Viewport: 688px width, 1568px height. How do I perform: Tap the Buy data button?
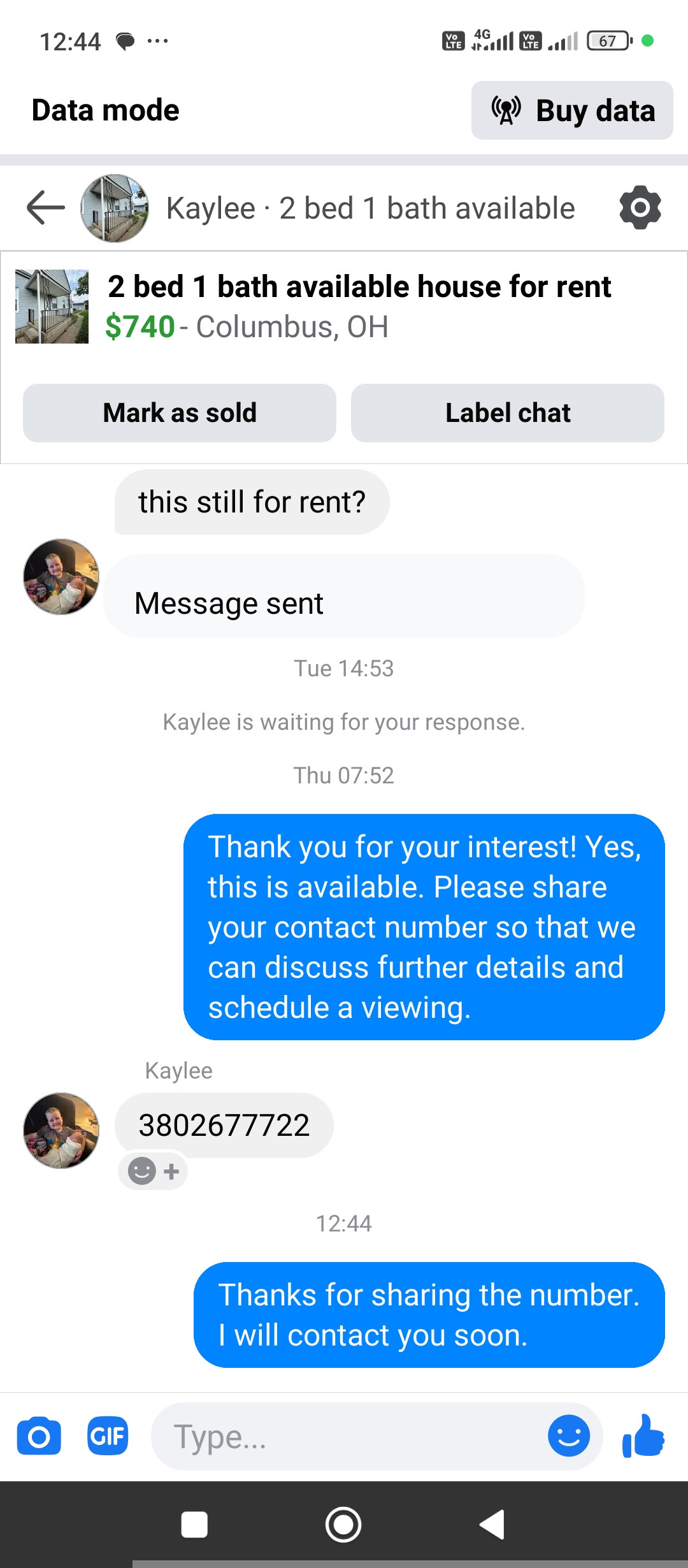click(x=572, y=110)
